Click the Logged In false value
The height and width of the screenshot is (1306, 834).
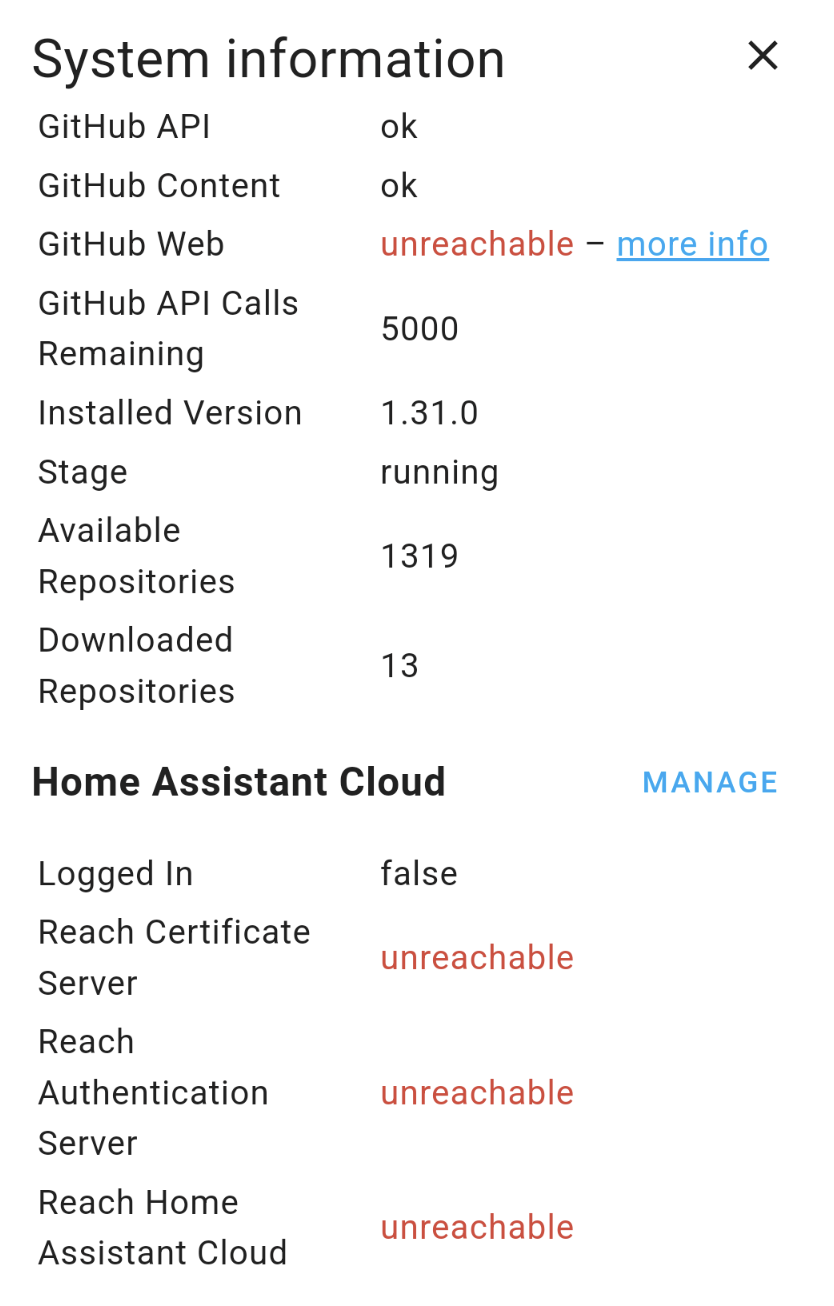pos(418,873)
